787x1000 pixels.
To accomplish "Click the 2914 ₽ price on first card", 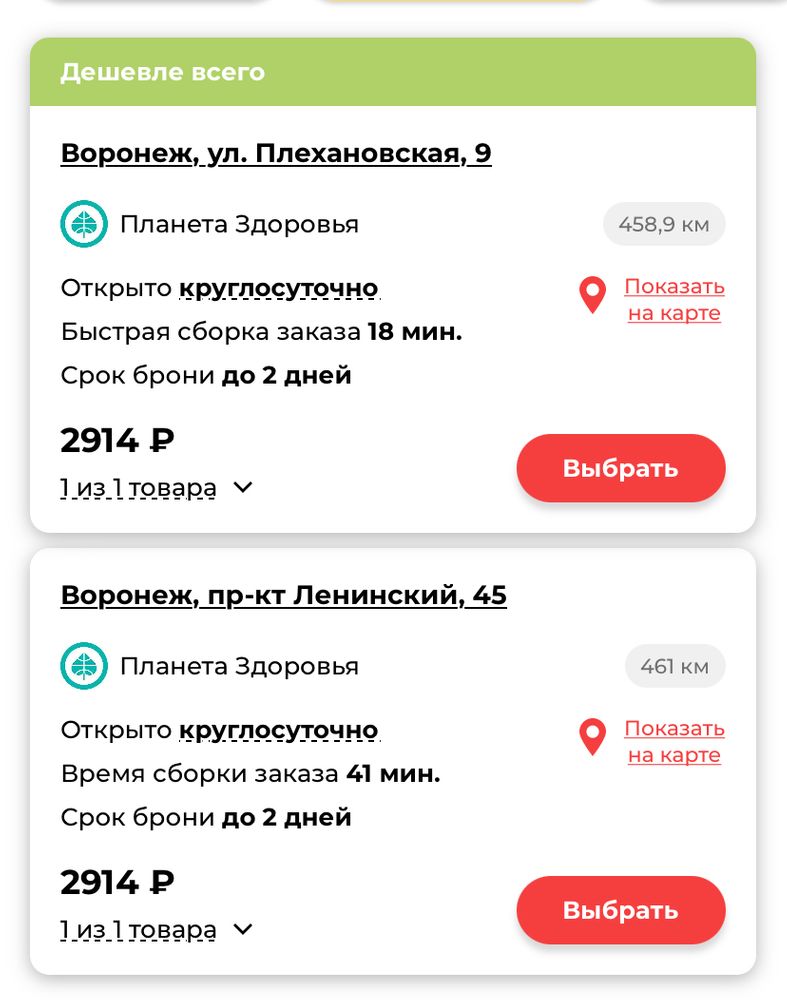I will (x=117, y=438).
